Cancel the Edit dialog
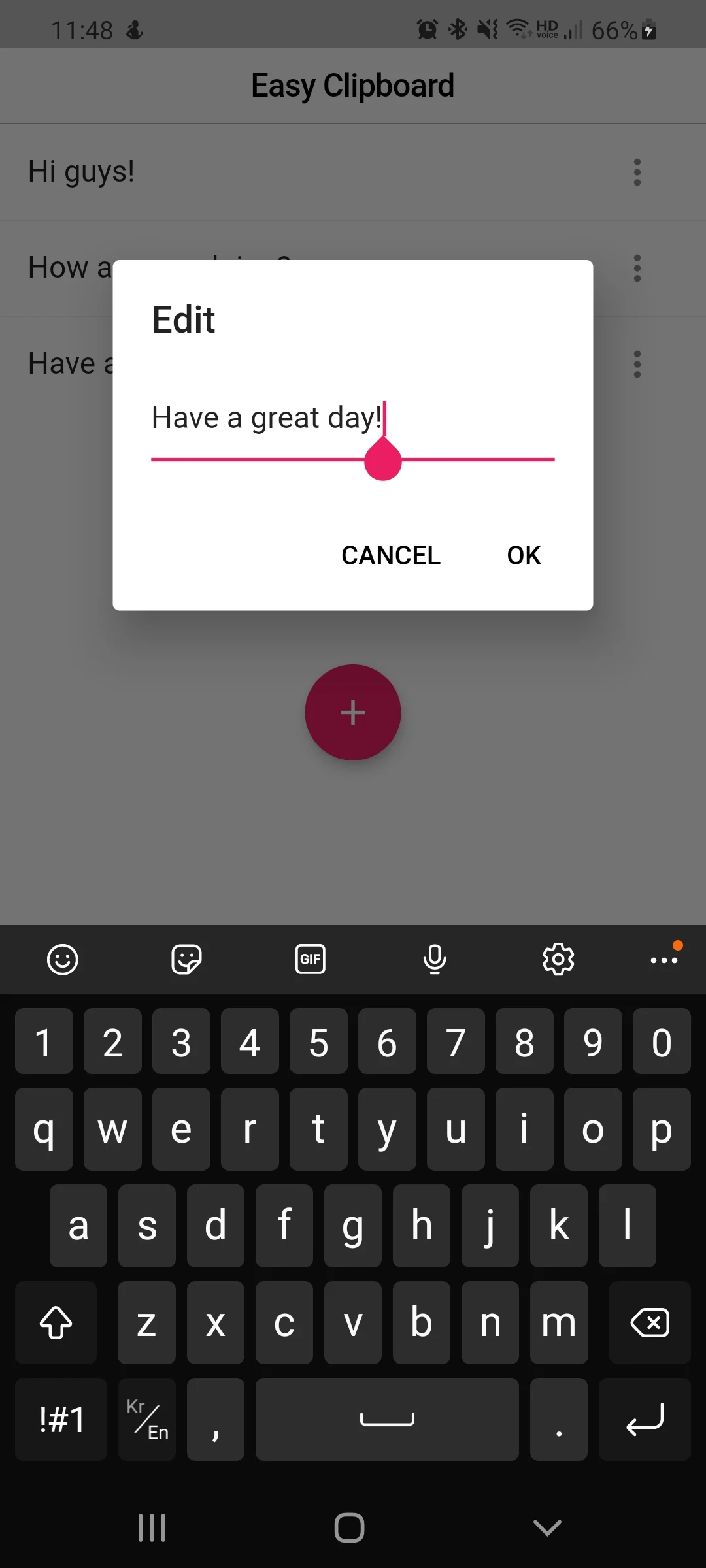The height and width of the screenshot is (1568, 706). pos(391,555)
